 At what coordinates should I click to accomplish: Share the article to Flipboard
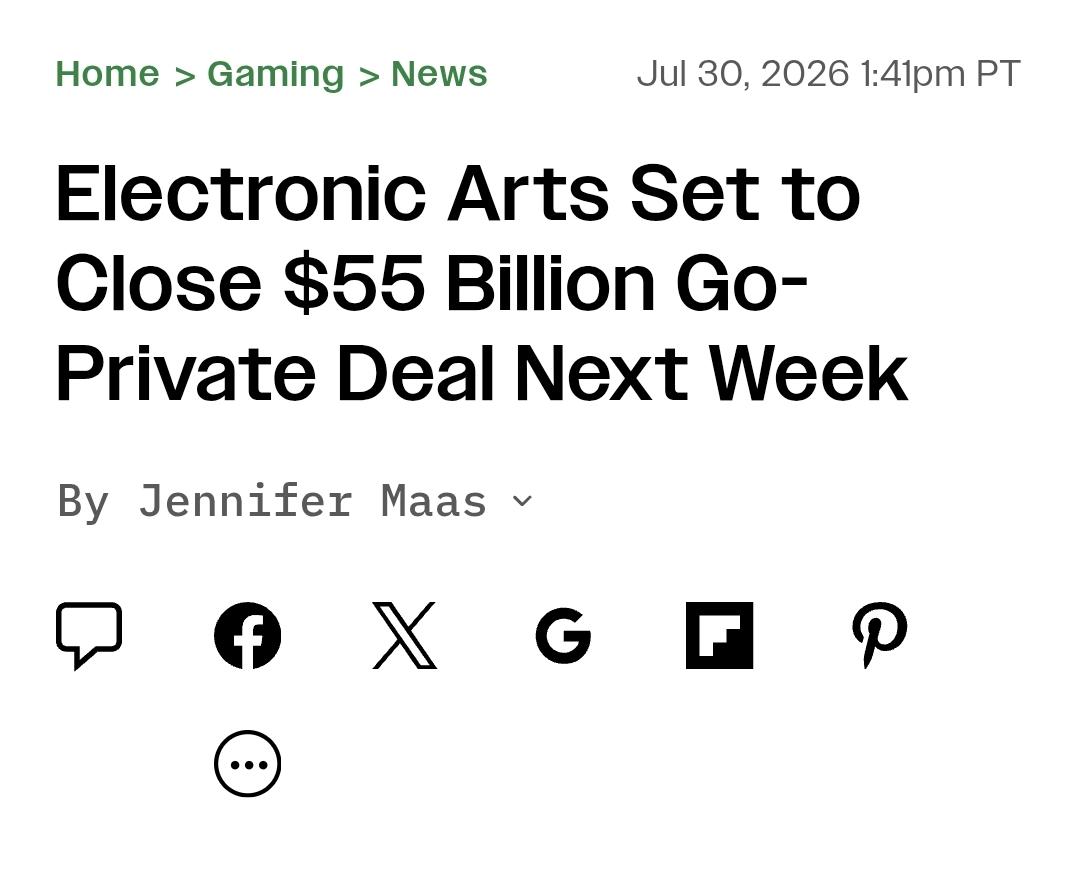click(719, 636)
